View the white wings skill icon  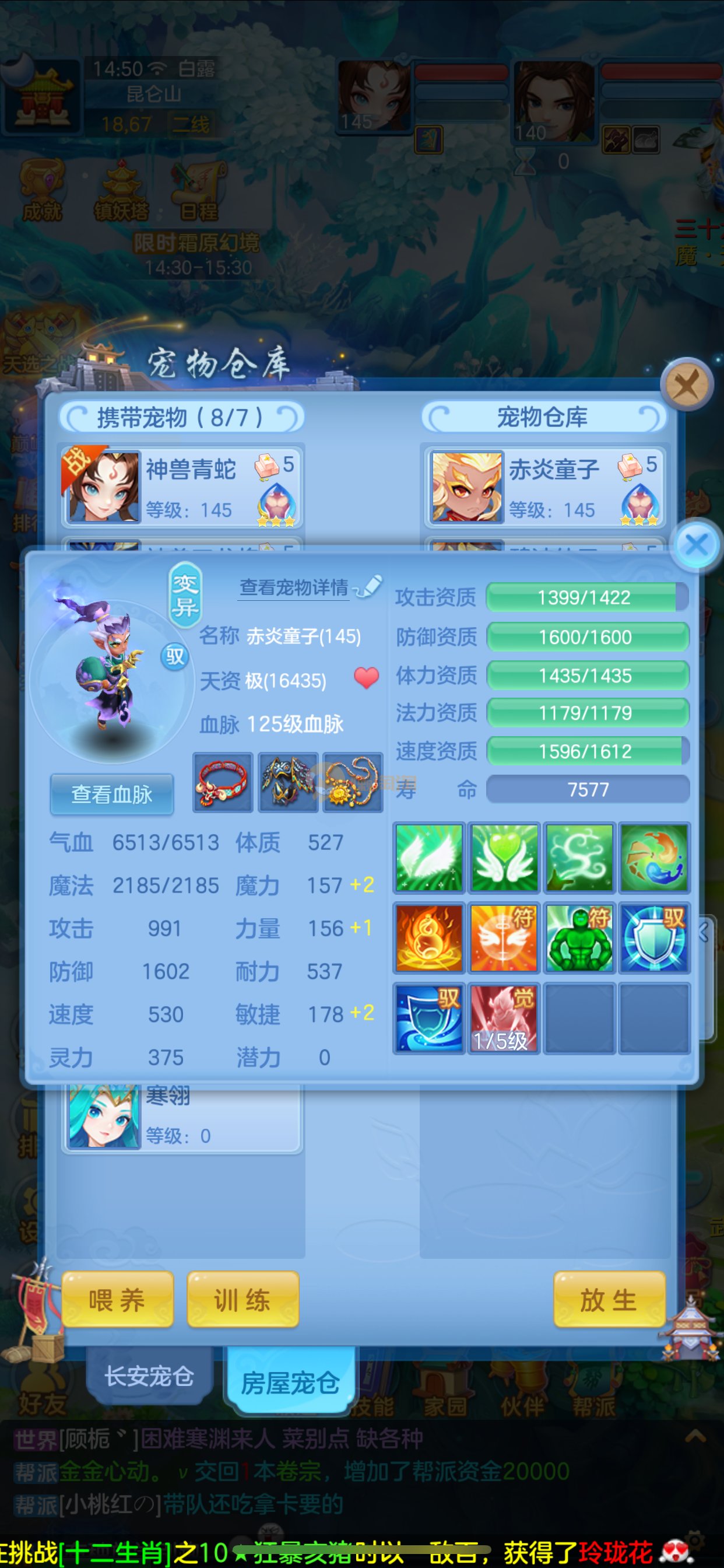click(430, 857)
